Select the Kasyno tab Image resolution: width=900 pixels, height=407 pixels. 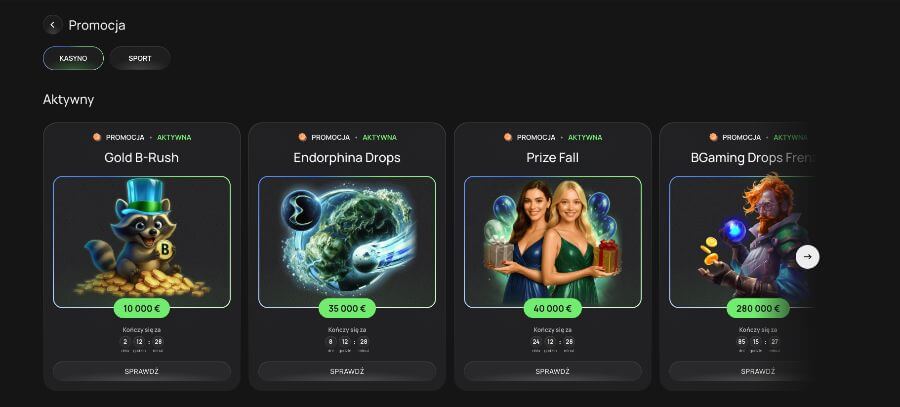click(x=73, y=58)
